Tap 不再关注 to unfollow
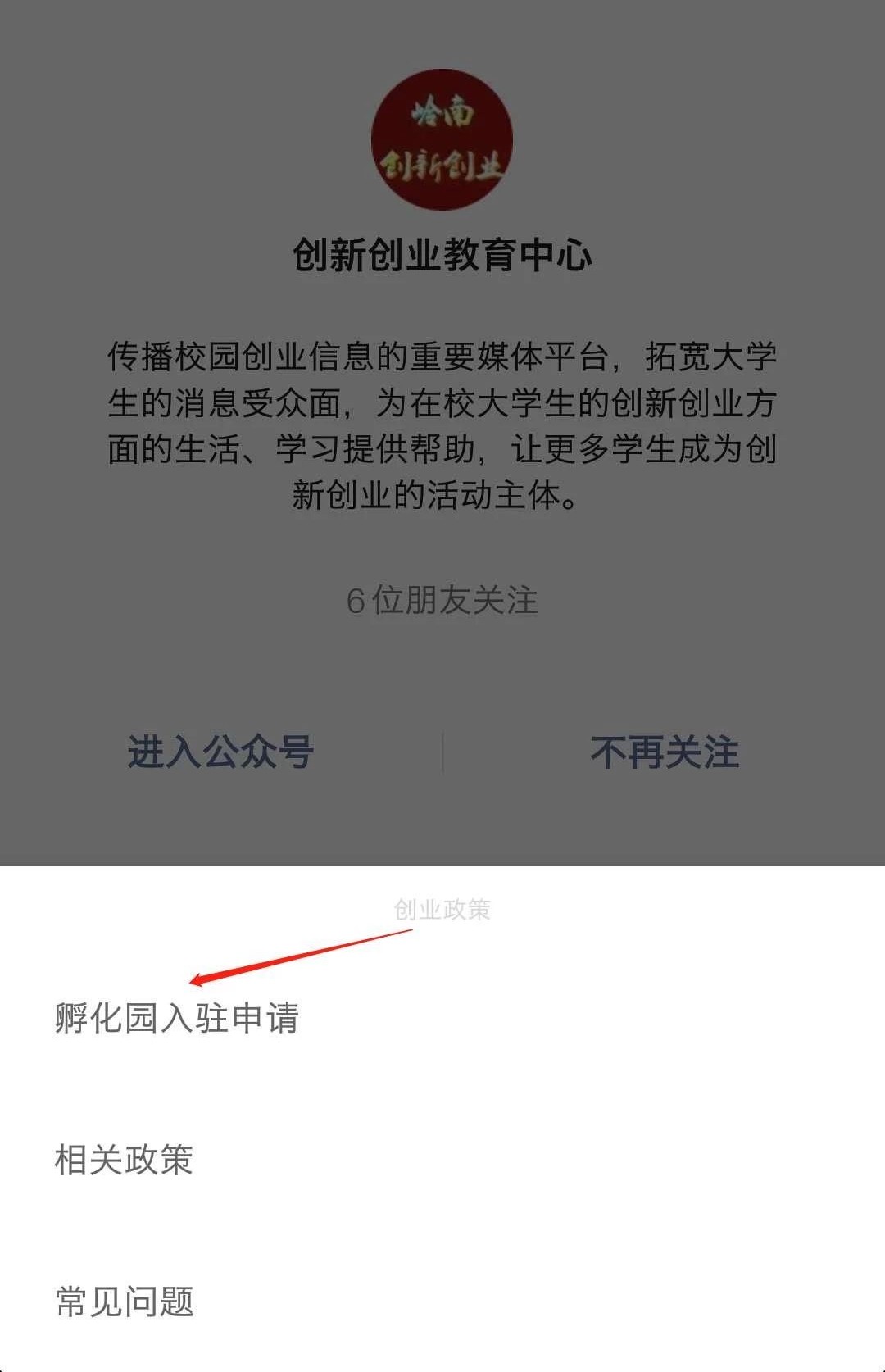 click(x=664, y=752)
